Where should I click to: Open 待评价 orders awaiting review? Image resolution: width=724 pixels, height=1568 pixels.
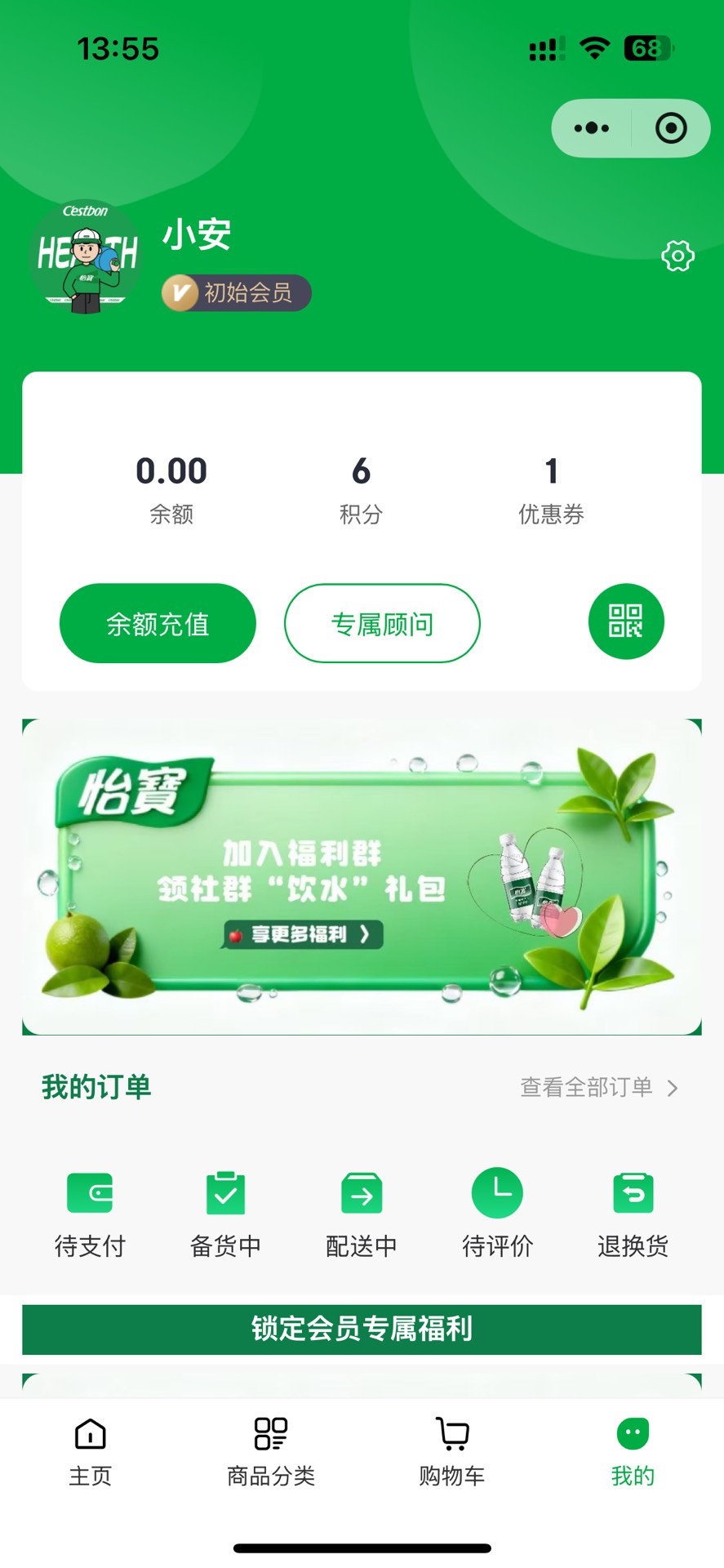(497, 1213)
